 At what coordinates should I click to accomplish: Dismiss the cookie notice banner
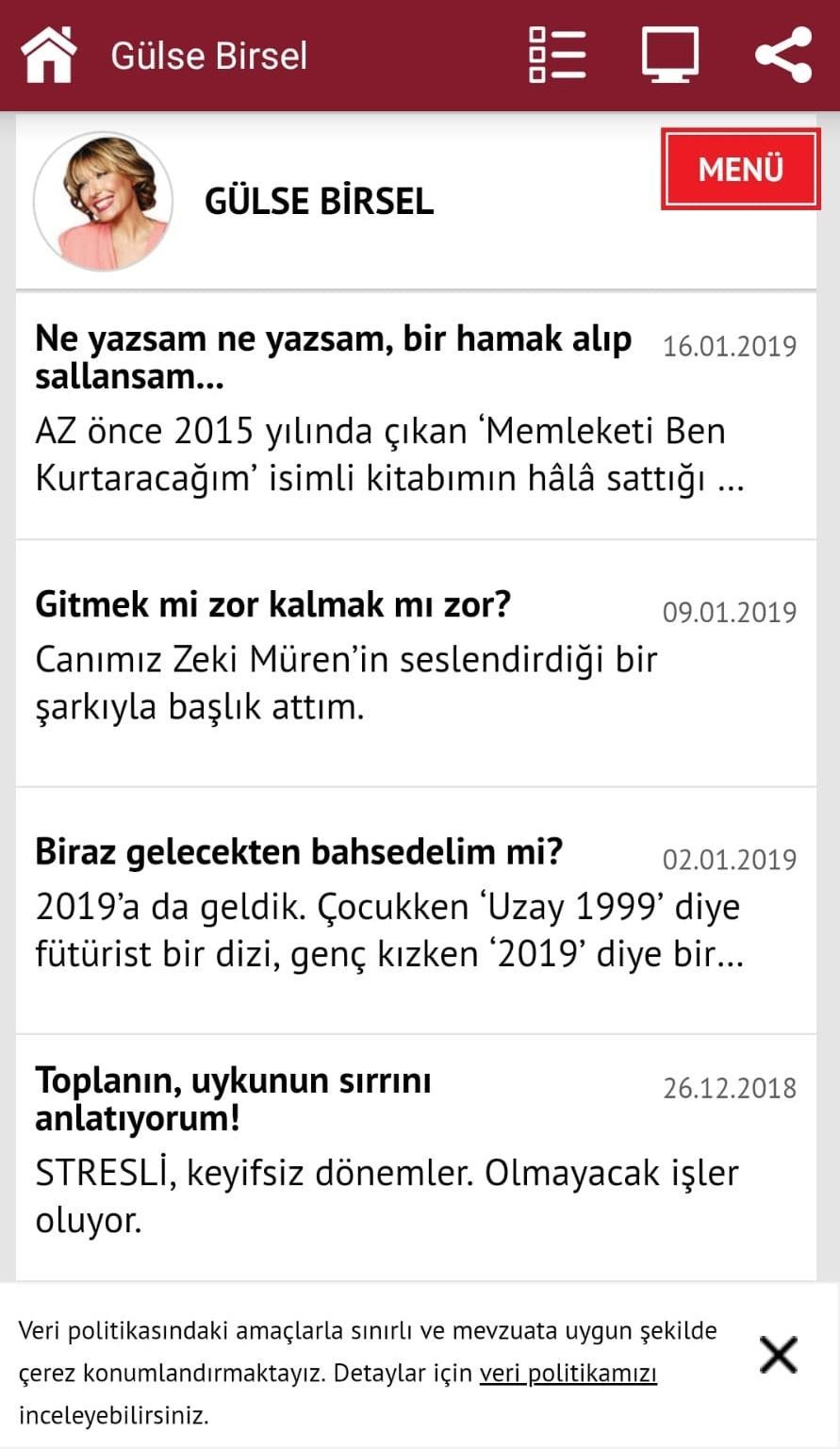point(779,1355)
